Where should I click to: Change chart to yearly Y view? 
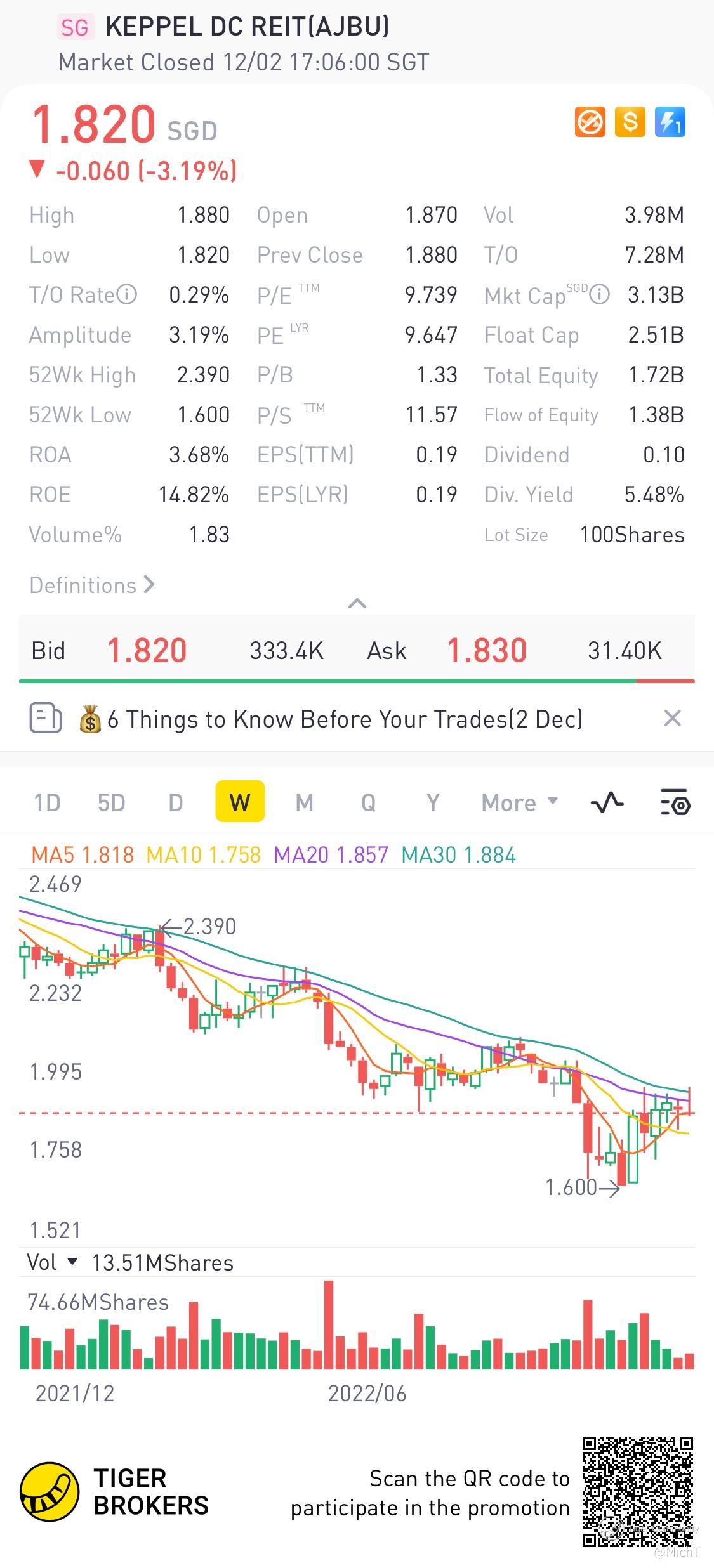click(x=433, y=803)
